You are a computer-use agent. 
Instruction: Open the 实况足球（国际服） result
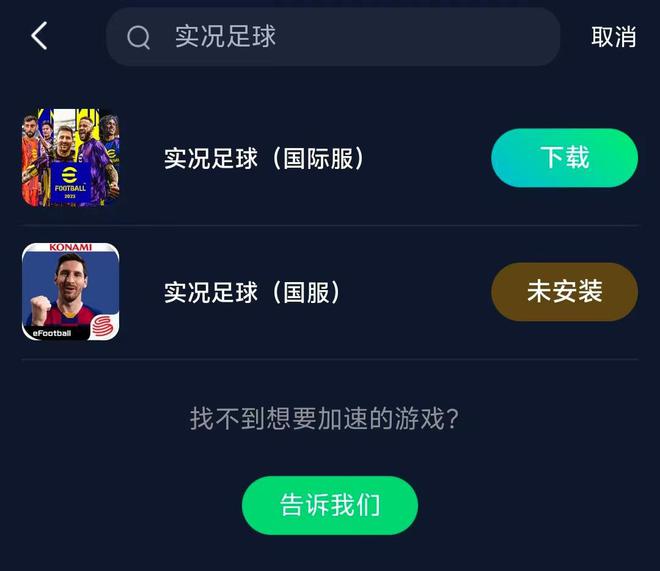point(264,158)
